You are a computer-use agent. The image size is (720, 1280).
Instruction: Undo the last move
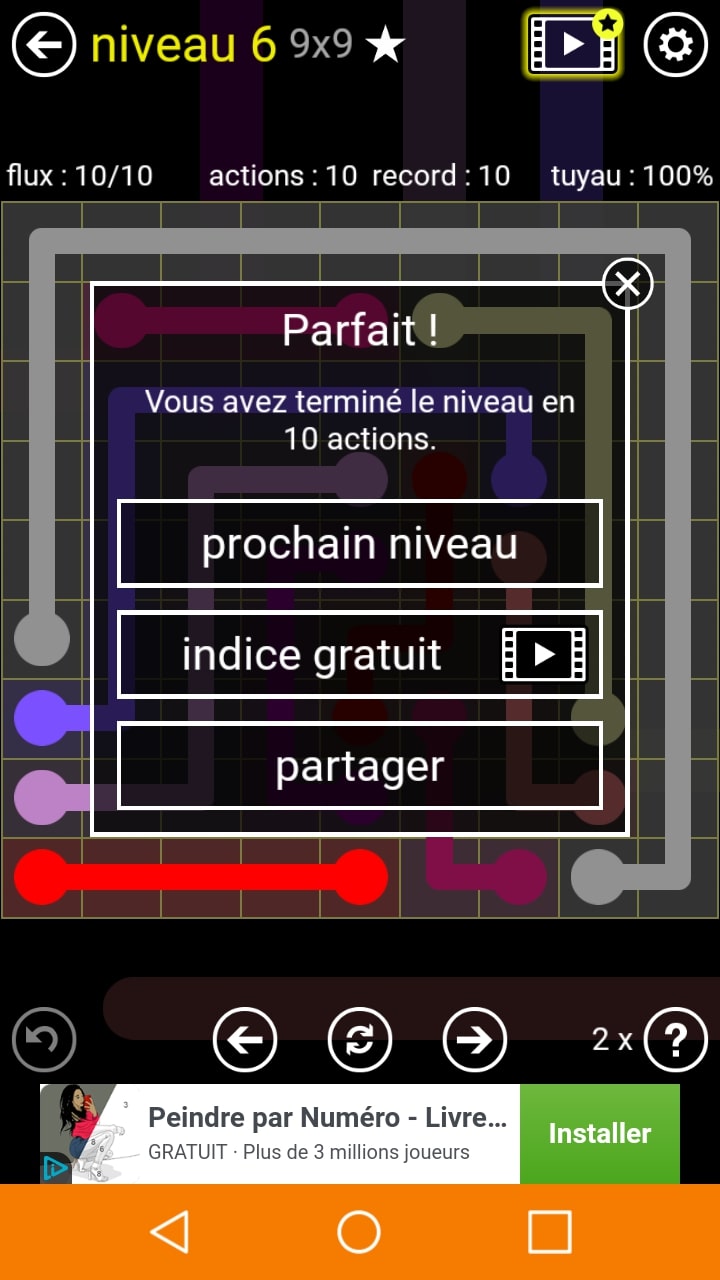(44, 1040)
